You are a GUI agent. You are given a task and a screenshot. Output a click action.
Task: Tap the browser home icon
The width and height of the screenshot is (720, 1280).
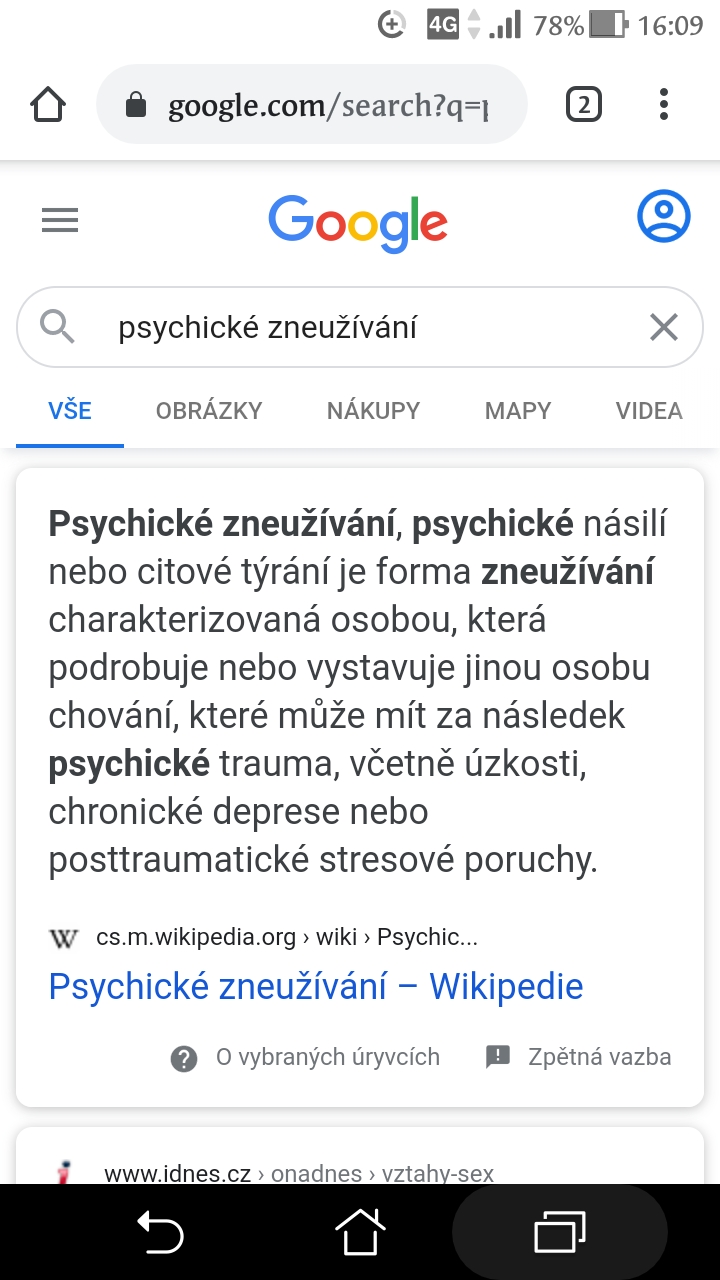click(47, 103)
